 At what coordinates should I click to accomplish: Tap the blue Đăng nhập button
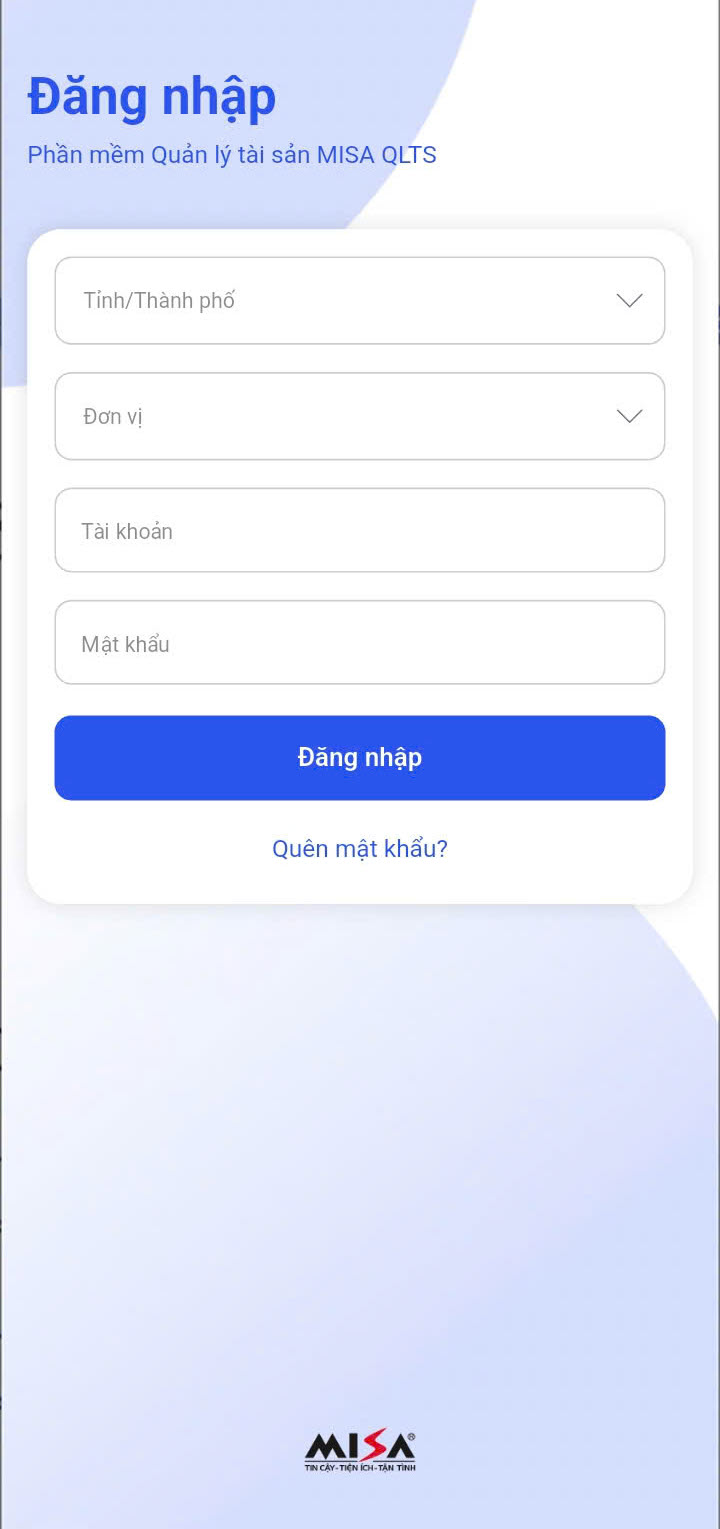tap(359, 758)
